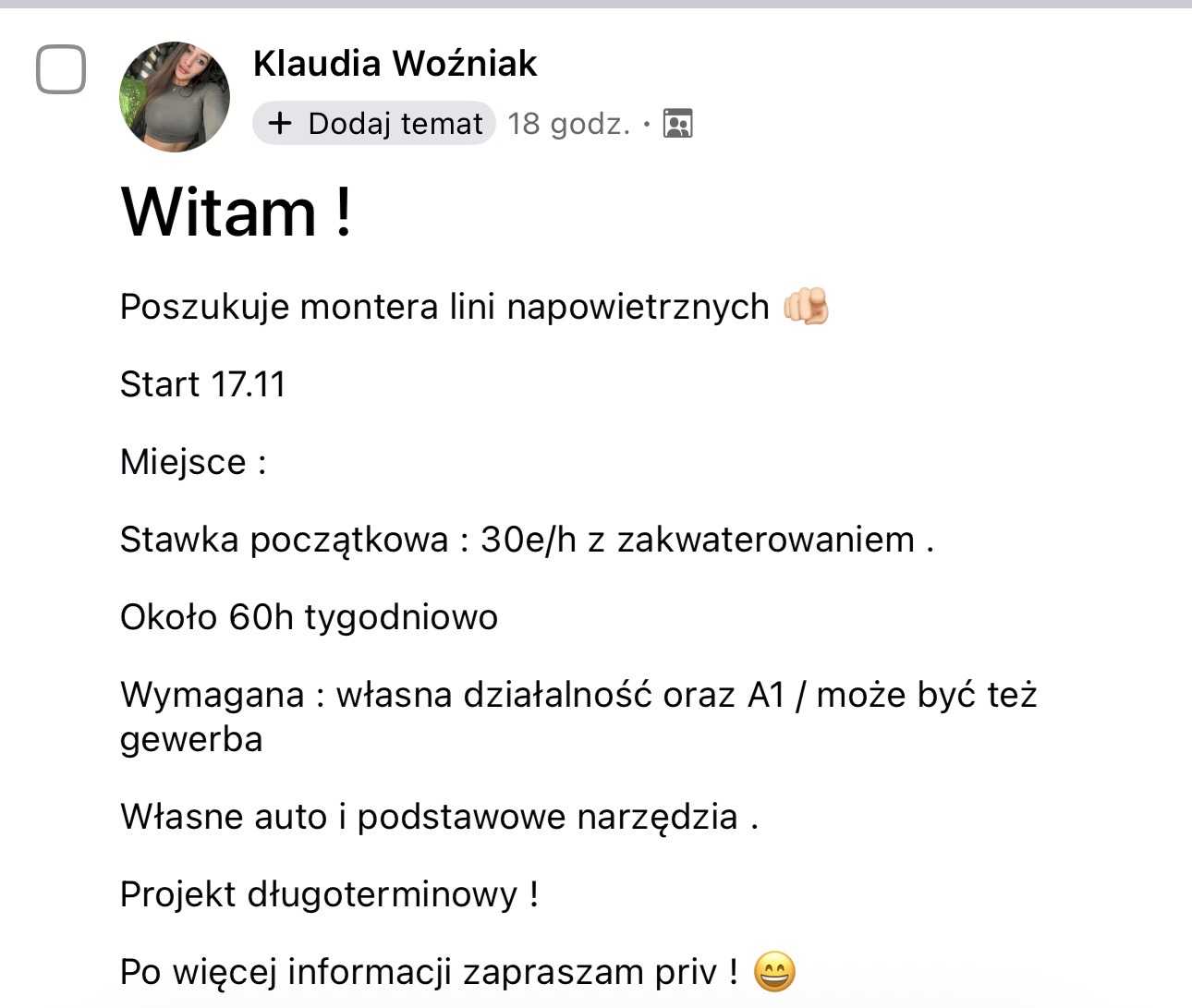
Task: Open the 18 godz. post timestamp
Action: coord(568,123)
